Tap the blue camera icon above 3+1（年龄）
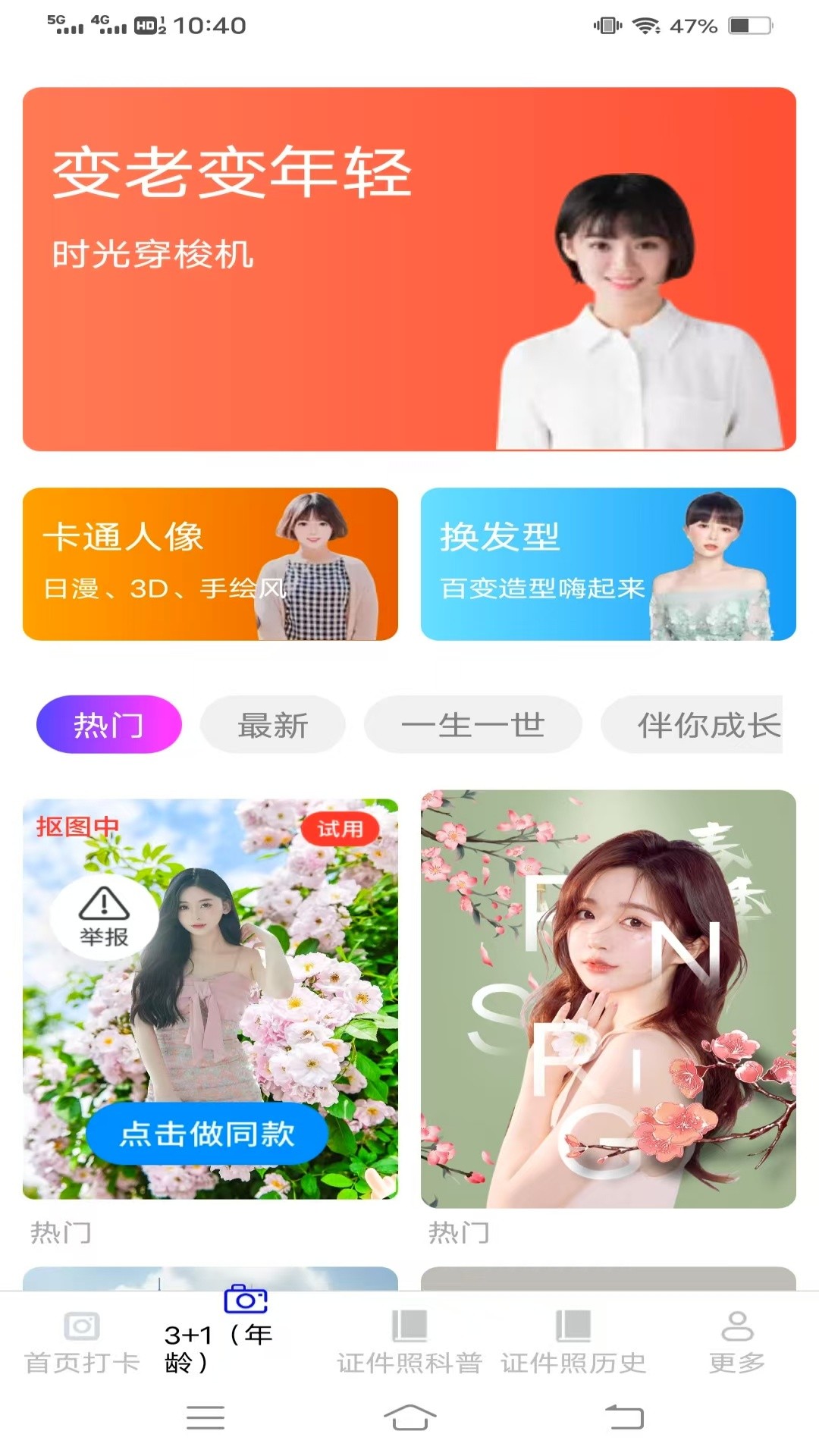The image size is (819, 1456). click(x=243, y=1298)
